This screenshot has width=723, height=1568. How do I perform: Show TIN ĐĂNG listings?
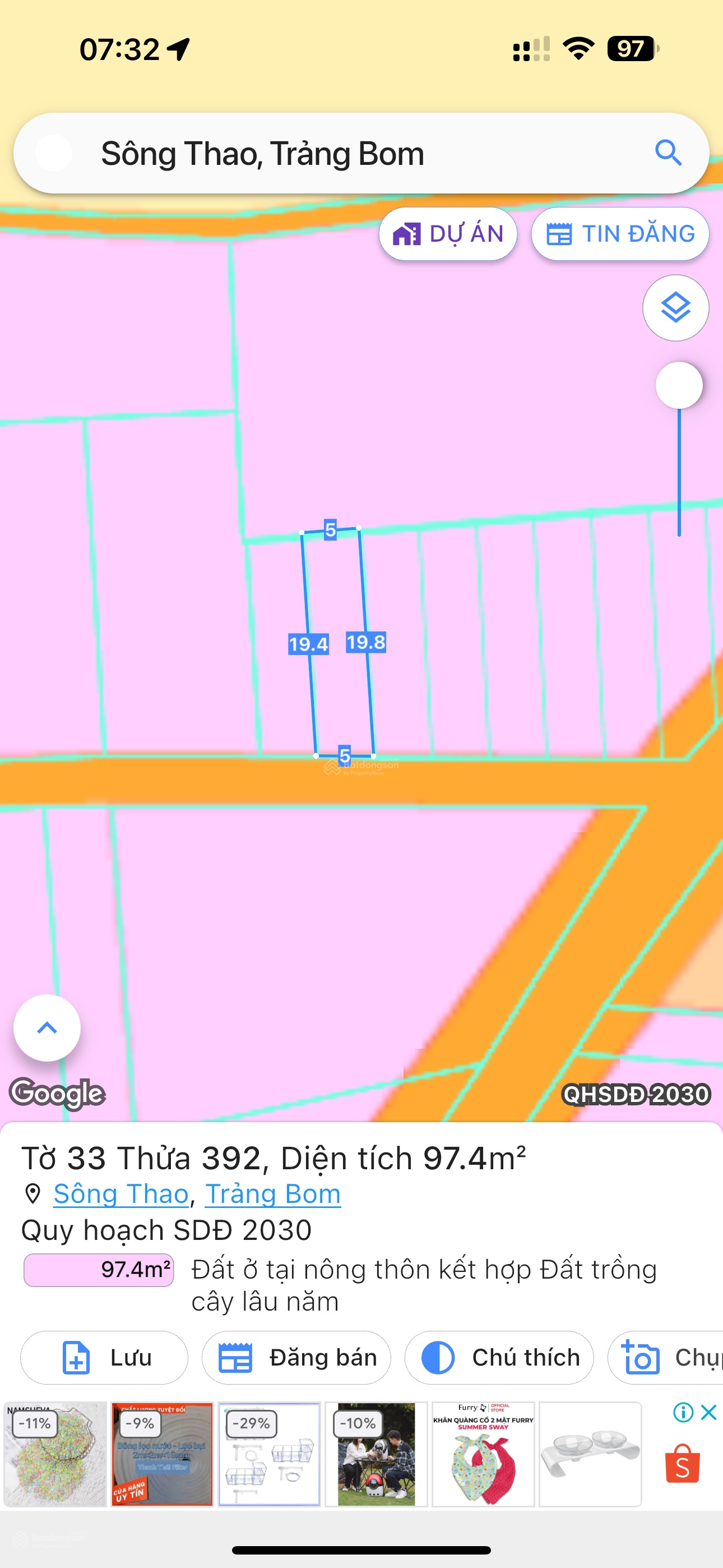(619, 234)
